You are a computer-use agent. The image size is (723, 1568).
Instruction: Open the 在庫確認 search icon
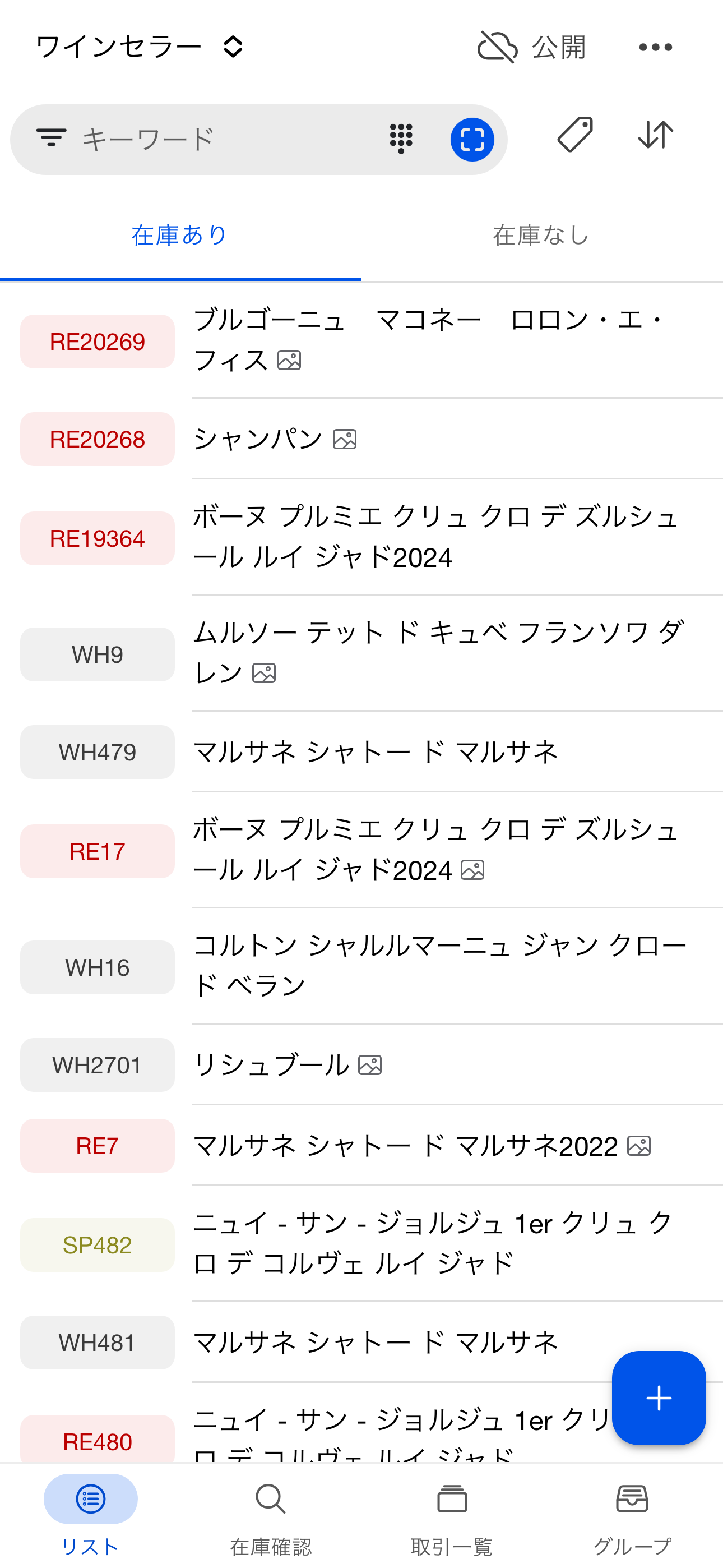click(x=270, y=1498)
